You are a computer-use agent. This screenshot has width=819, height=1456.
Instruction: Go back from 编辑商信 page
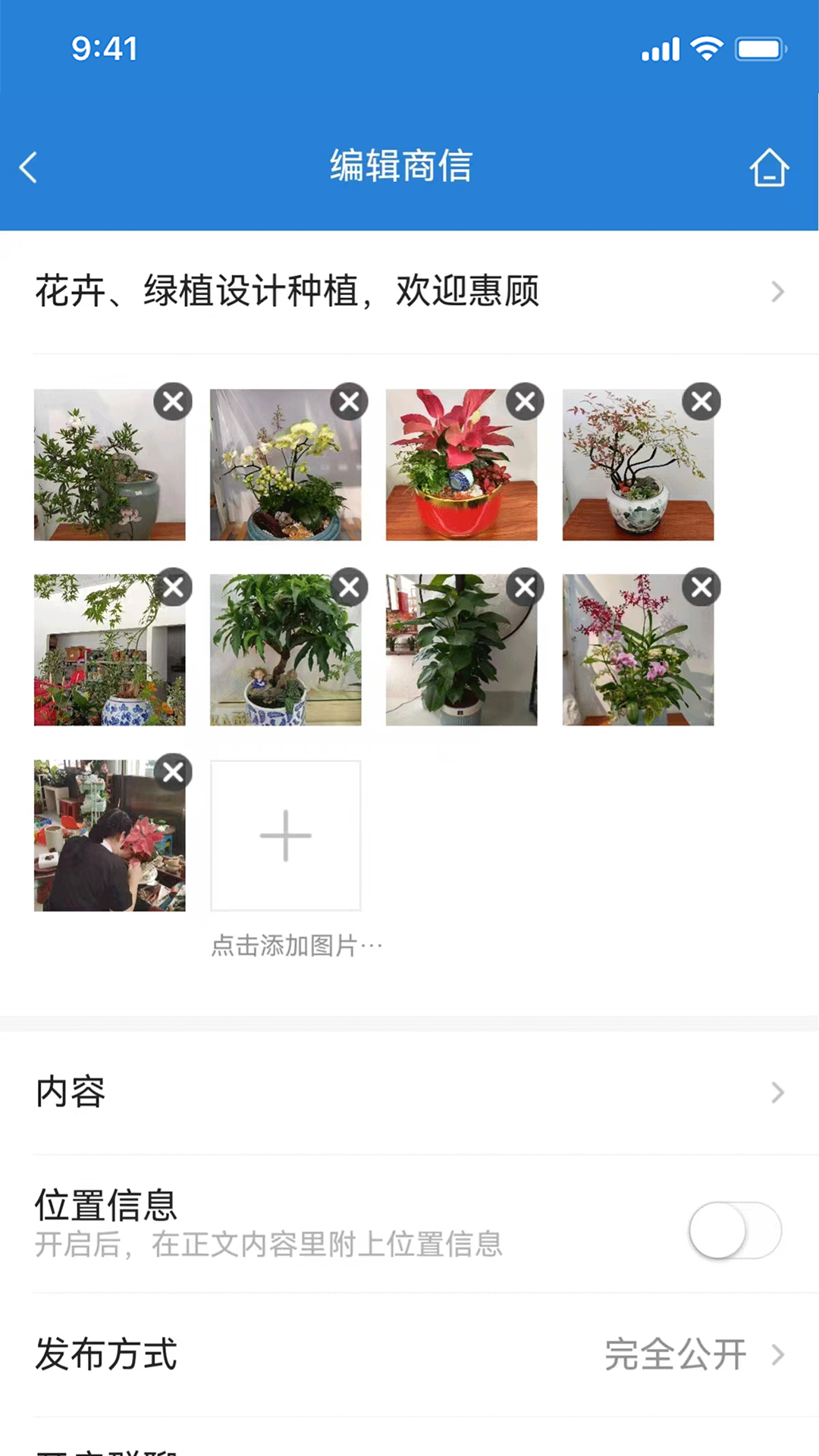click(x=29, y=168)
